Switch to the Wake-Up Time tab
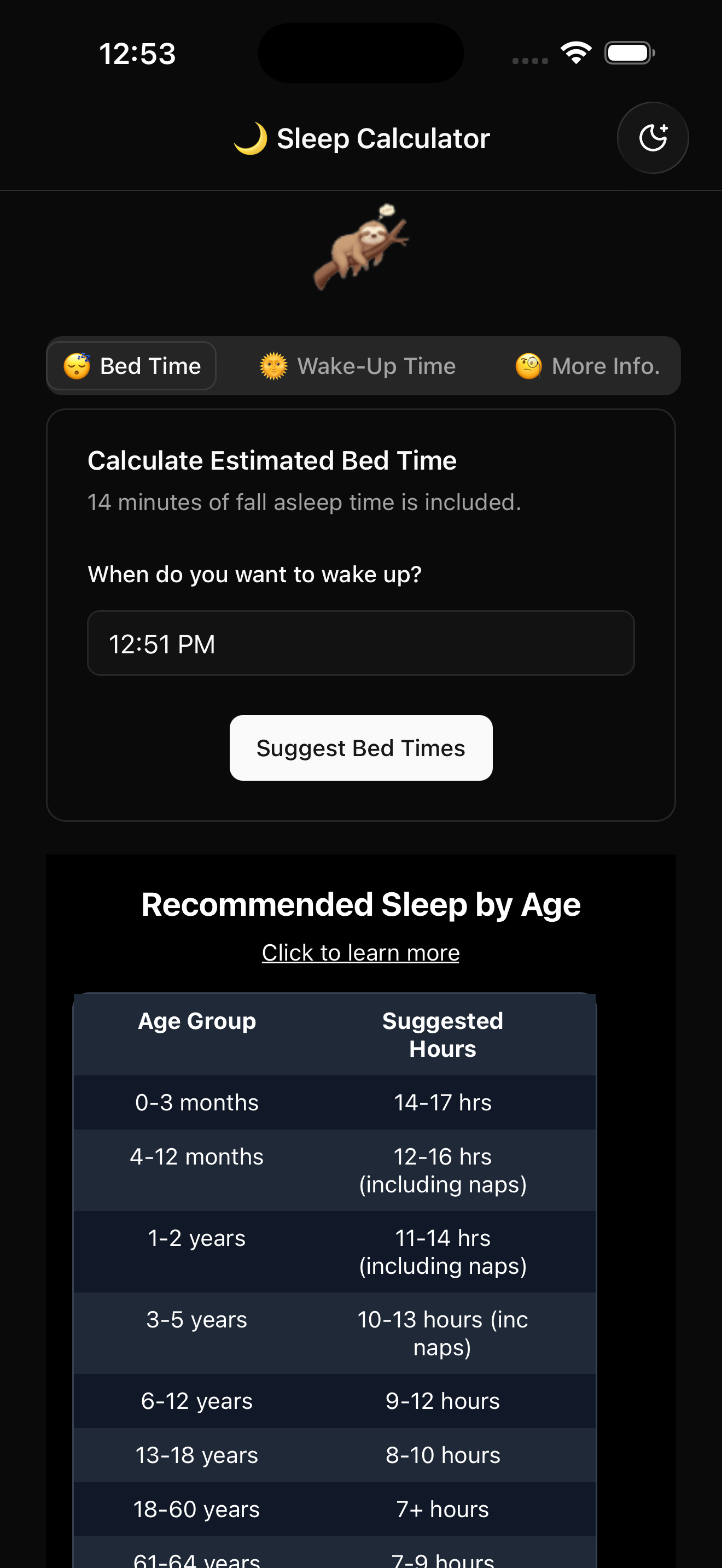The height and width of the screenshot is (1568, 722). (376, 365)
